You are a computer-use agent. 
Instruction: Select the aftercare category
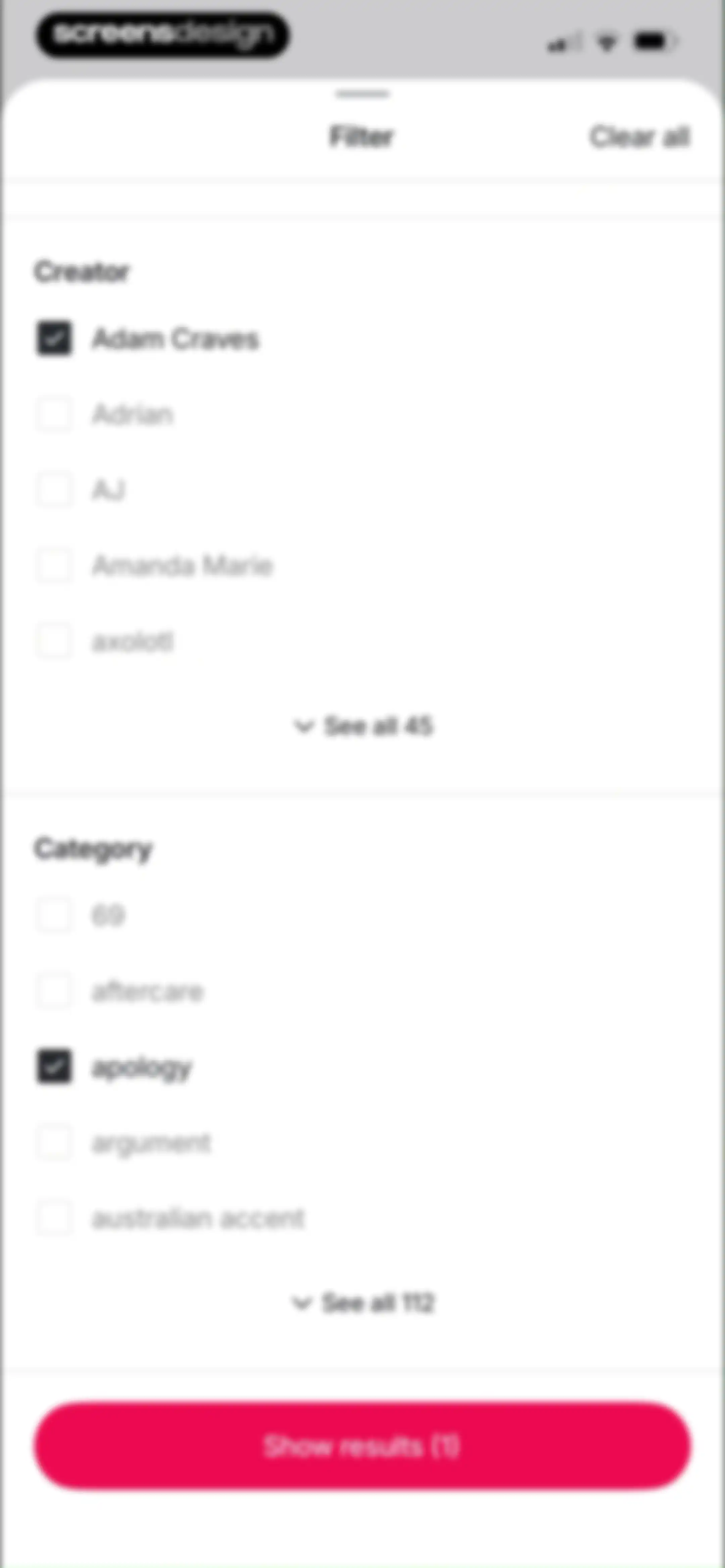[54, 991]
